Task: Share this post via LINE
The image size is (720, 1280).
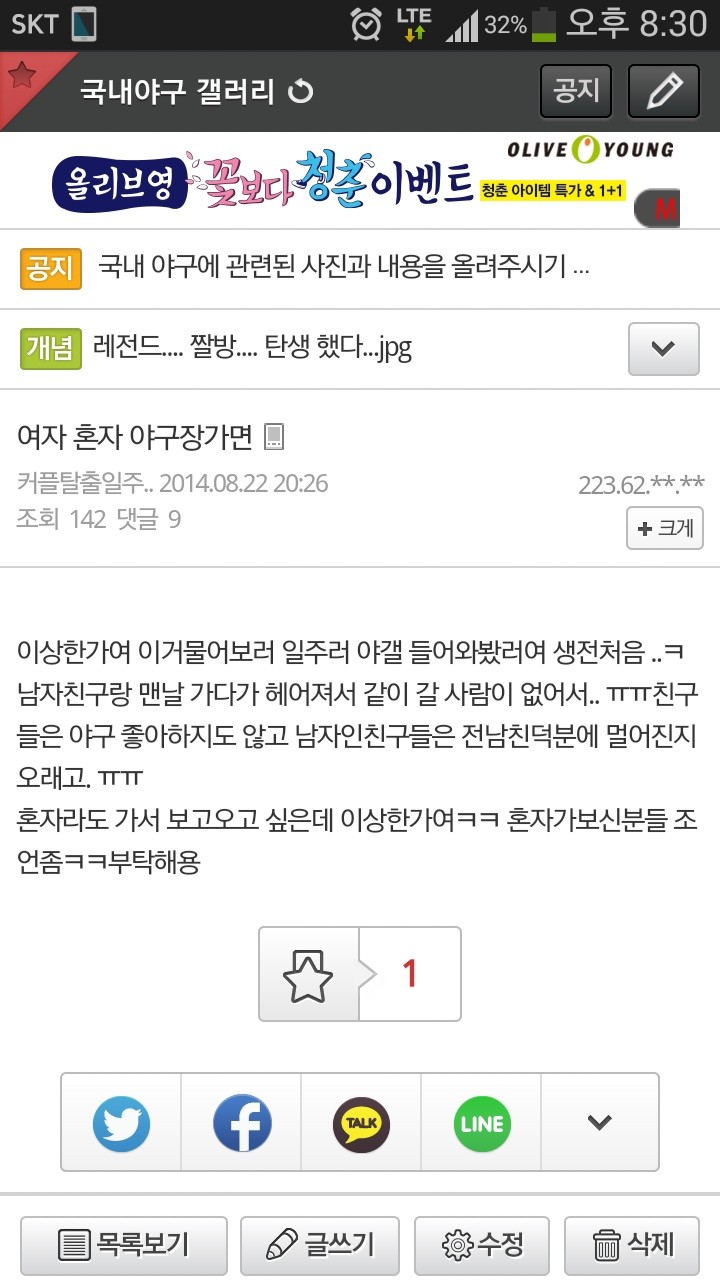Action: click(x=481, y=1122)
